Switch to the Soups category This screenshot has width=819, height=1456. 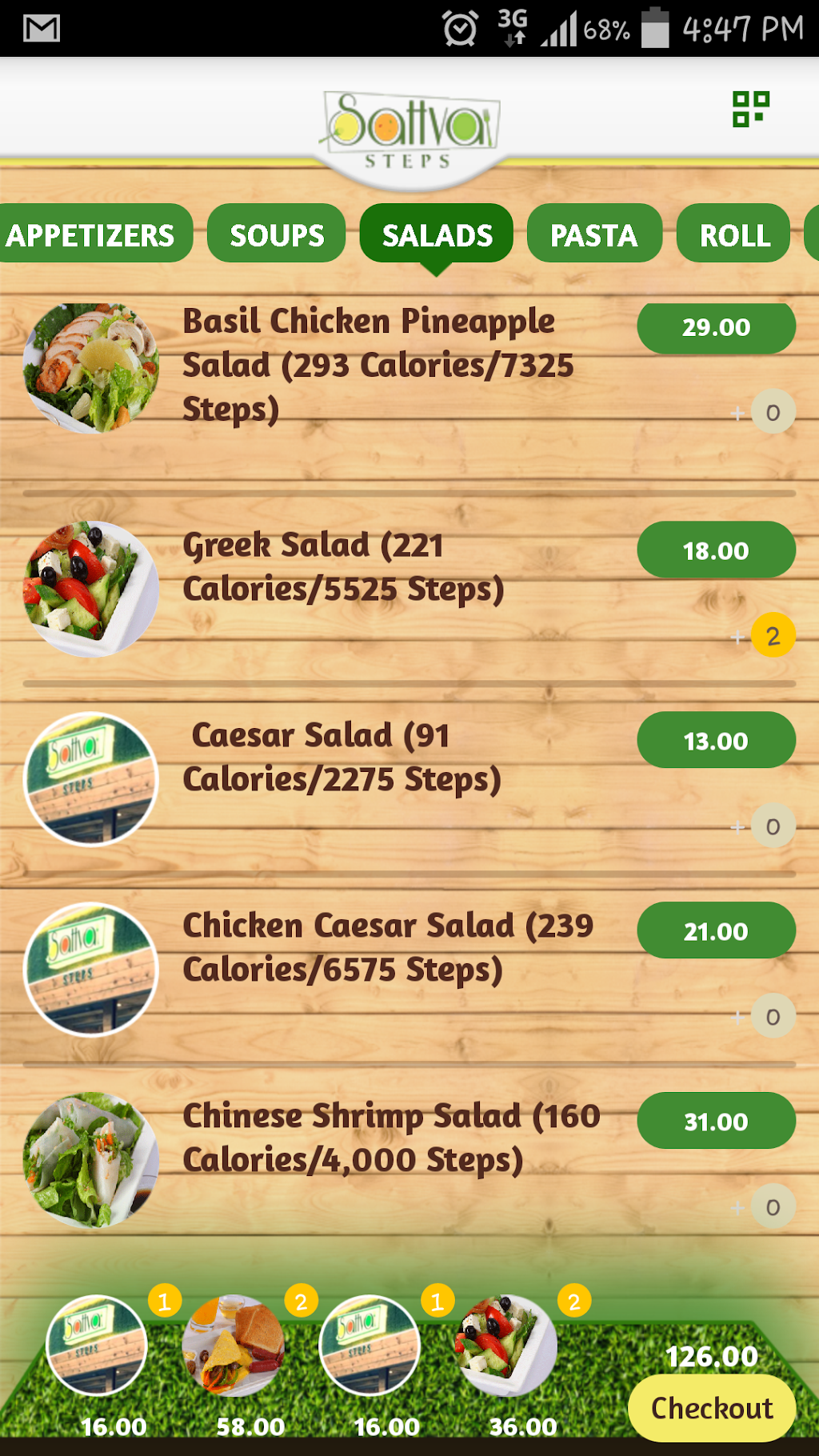[x=277, y=234]
